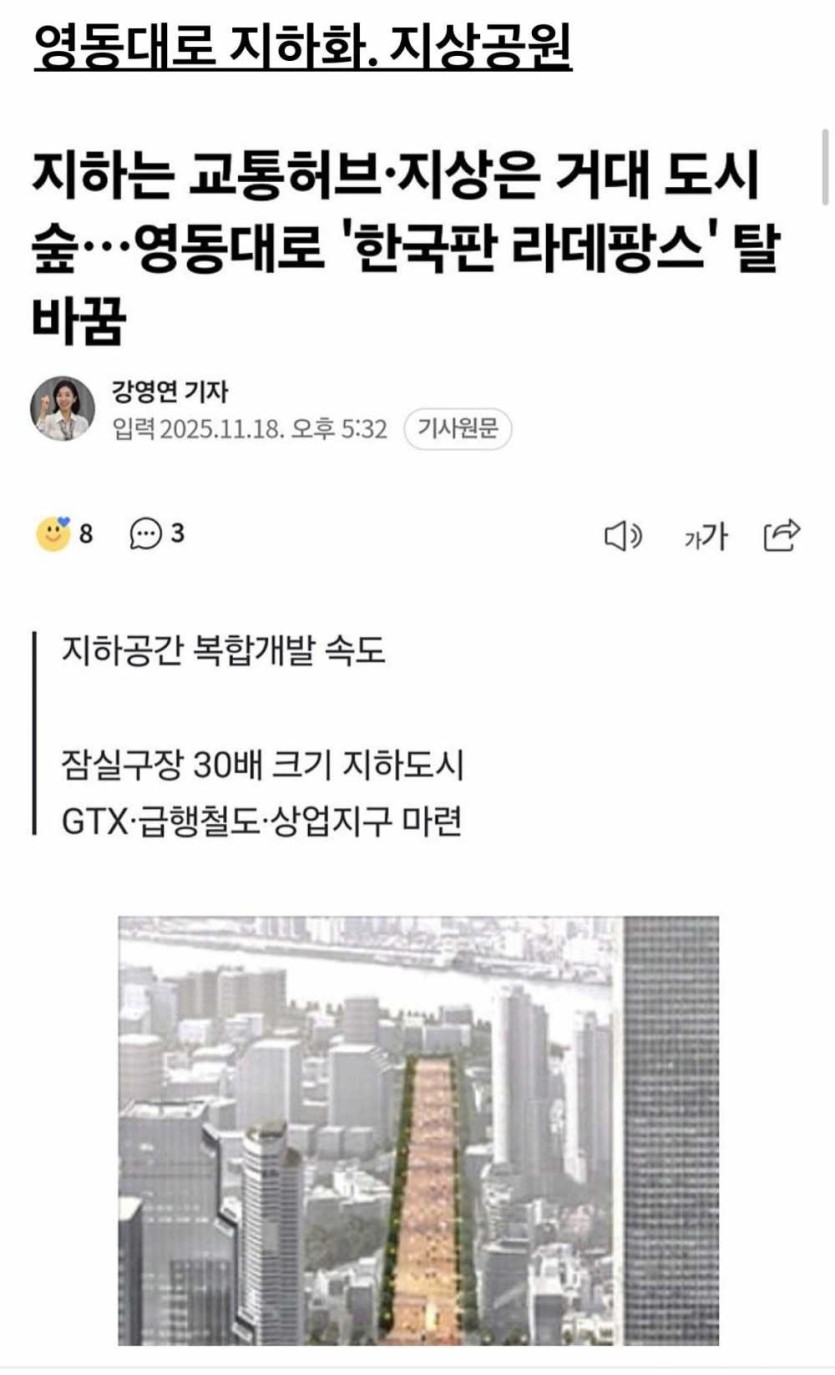Image resolution: width=835 pixels, height=1375 pixels.
Task: Open the underlined 영동대로 지하화 지상공원 link
Action: point(303,48)
